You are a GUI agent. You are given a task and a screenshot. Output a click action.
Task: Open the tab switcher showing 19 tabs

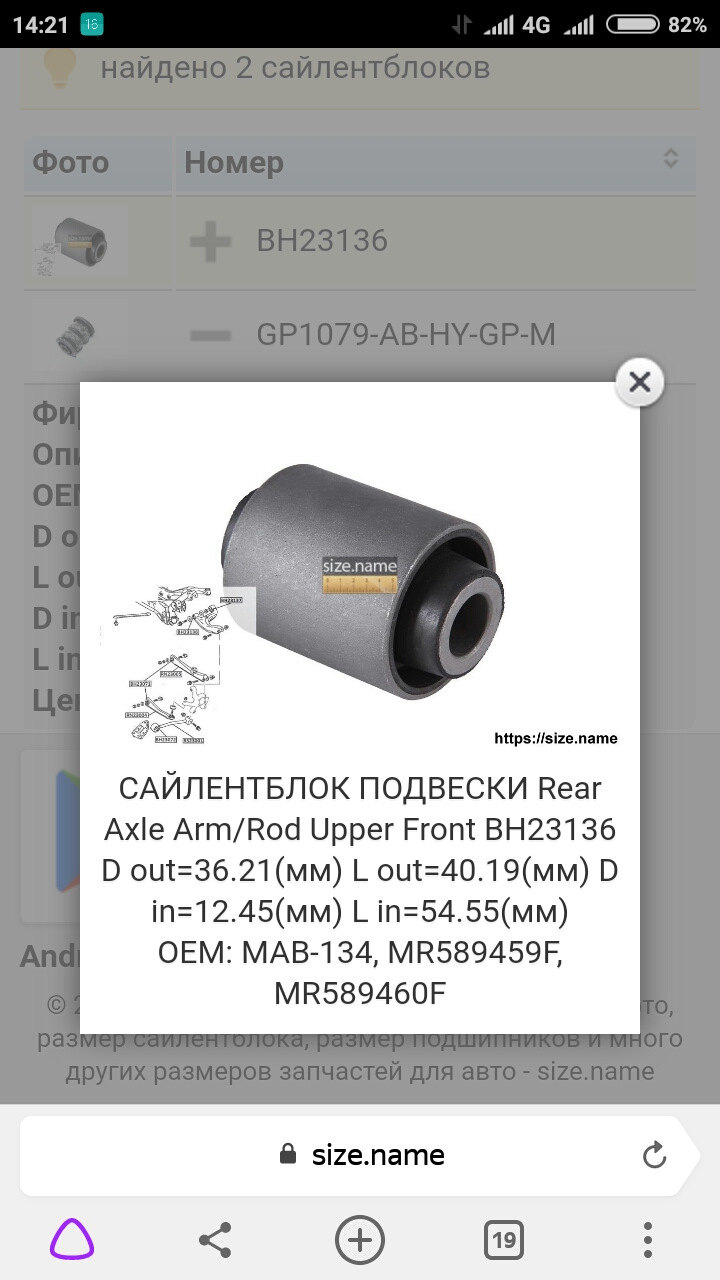click(504, 1240)
